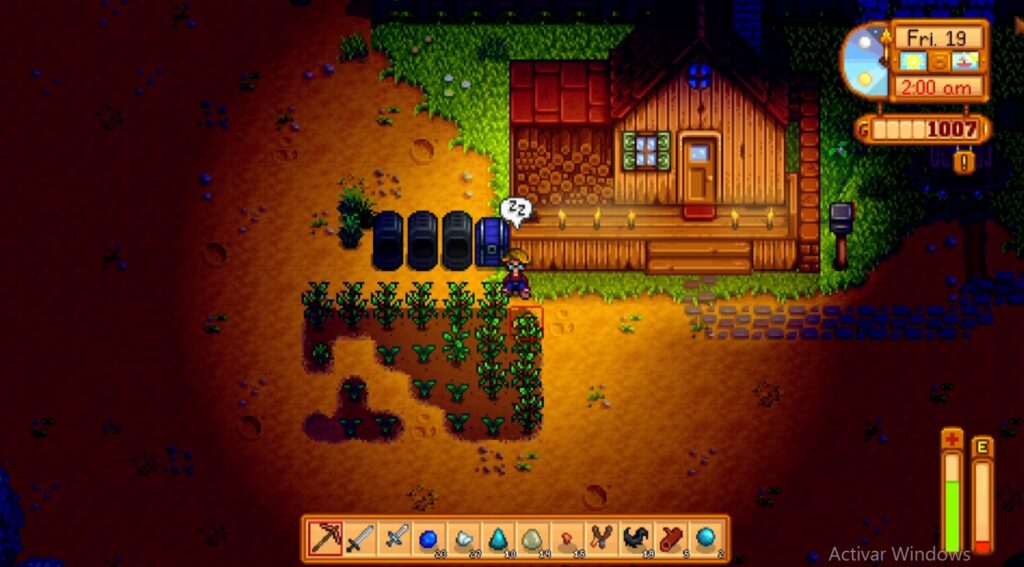Select the short blue-hilted sword slot

395,538
